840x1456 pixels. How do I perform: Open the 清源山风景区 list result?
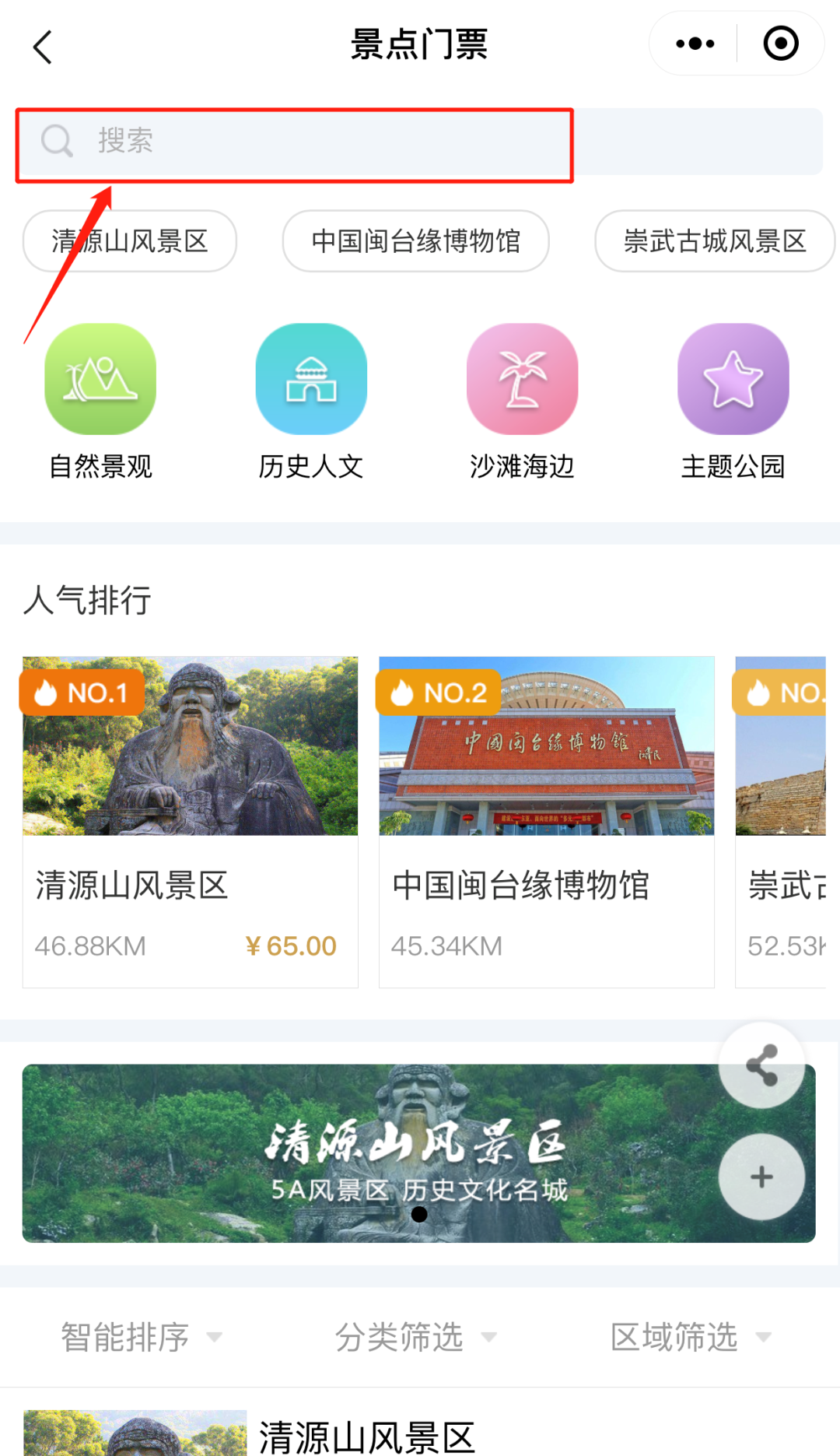pyautogui.click(x=366, y=1436)
